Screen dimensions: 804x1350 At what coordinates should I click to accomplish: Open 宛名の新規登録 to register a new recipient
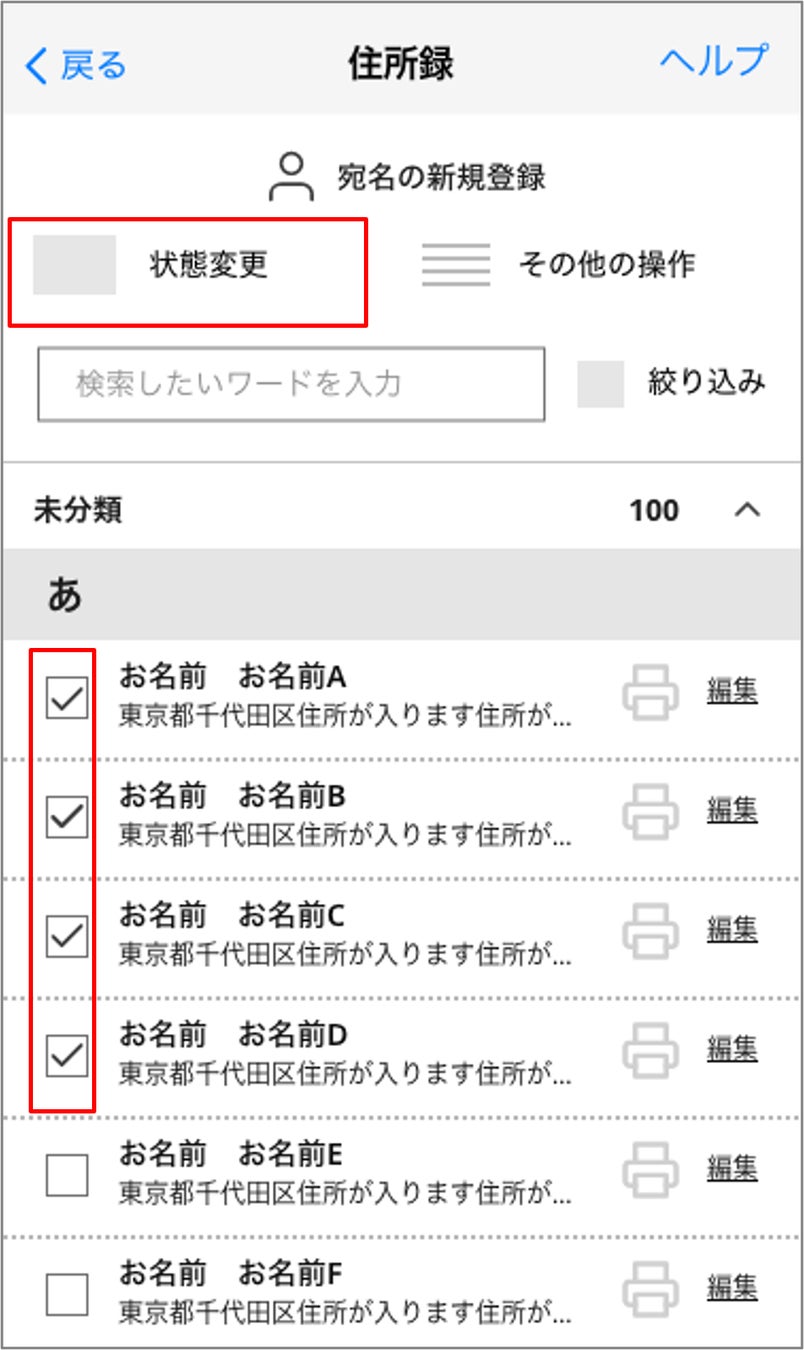coord(407,178)
